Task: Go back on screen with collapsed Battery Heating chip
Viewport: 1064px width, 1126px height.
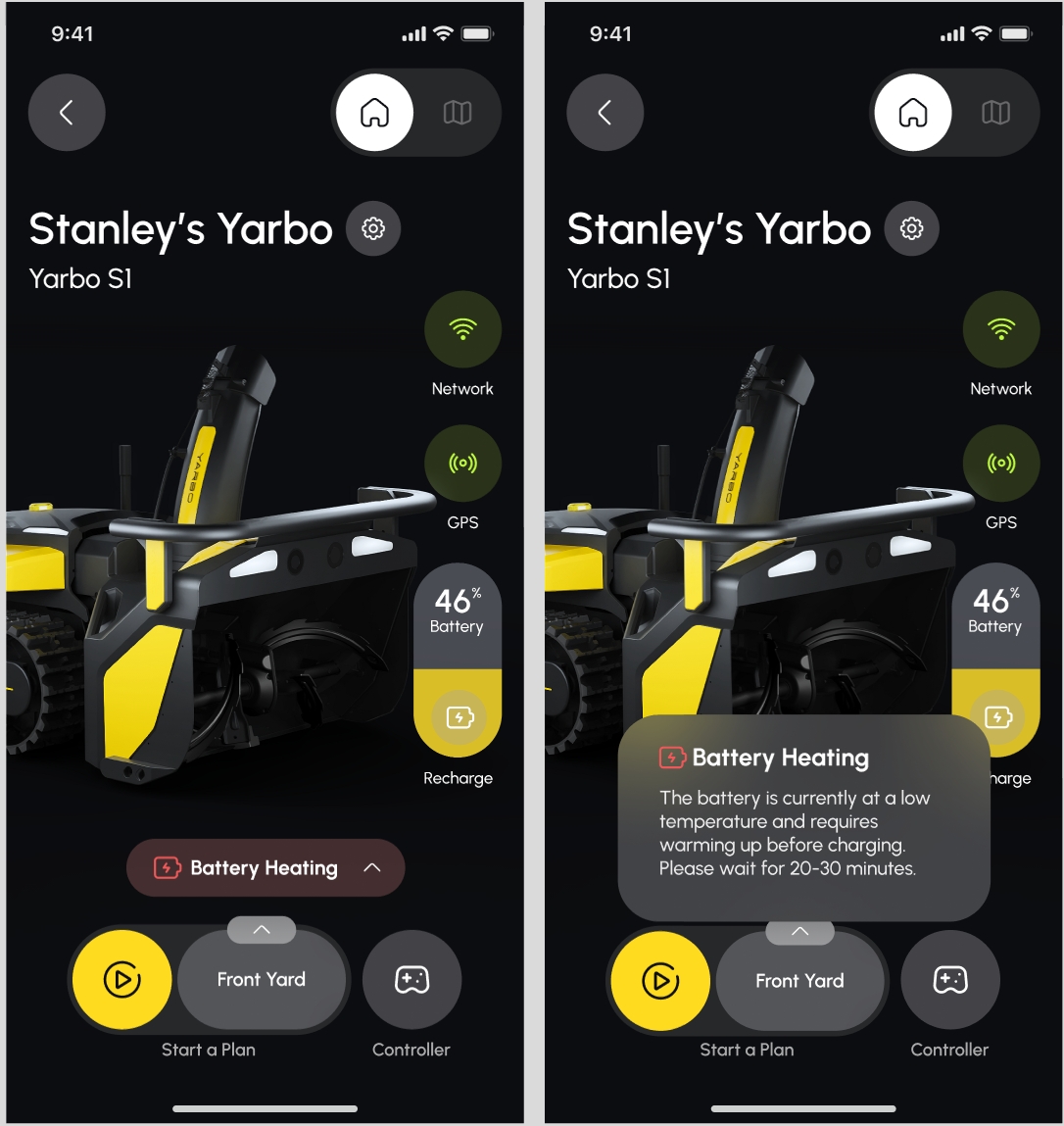Action: point(67,113)
